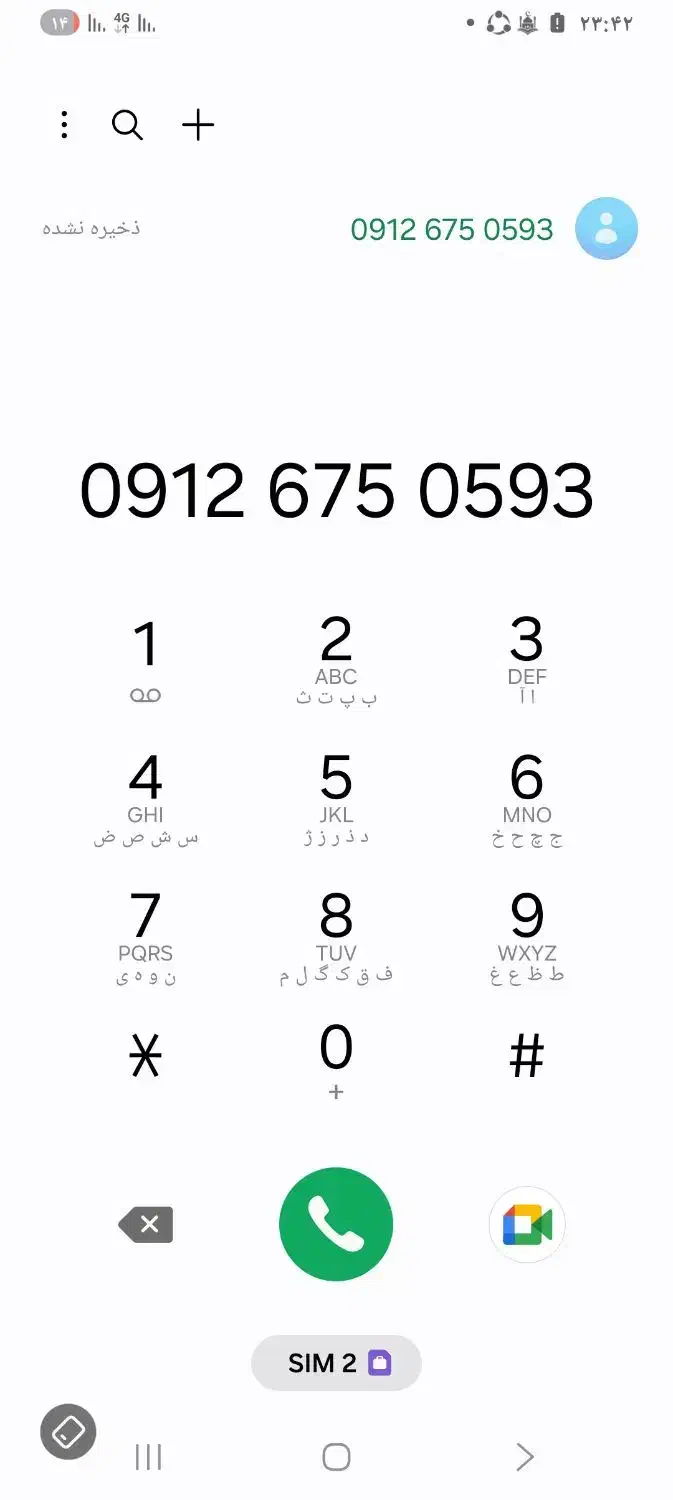The width and height of the screenshot is (673, 1500).
Task: Open the three-dot overflow menu
Action: point(64,125)
